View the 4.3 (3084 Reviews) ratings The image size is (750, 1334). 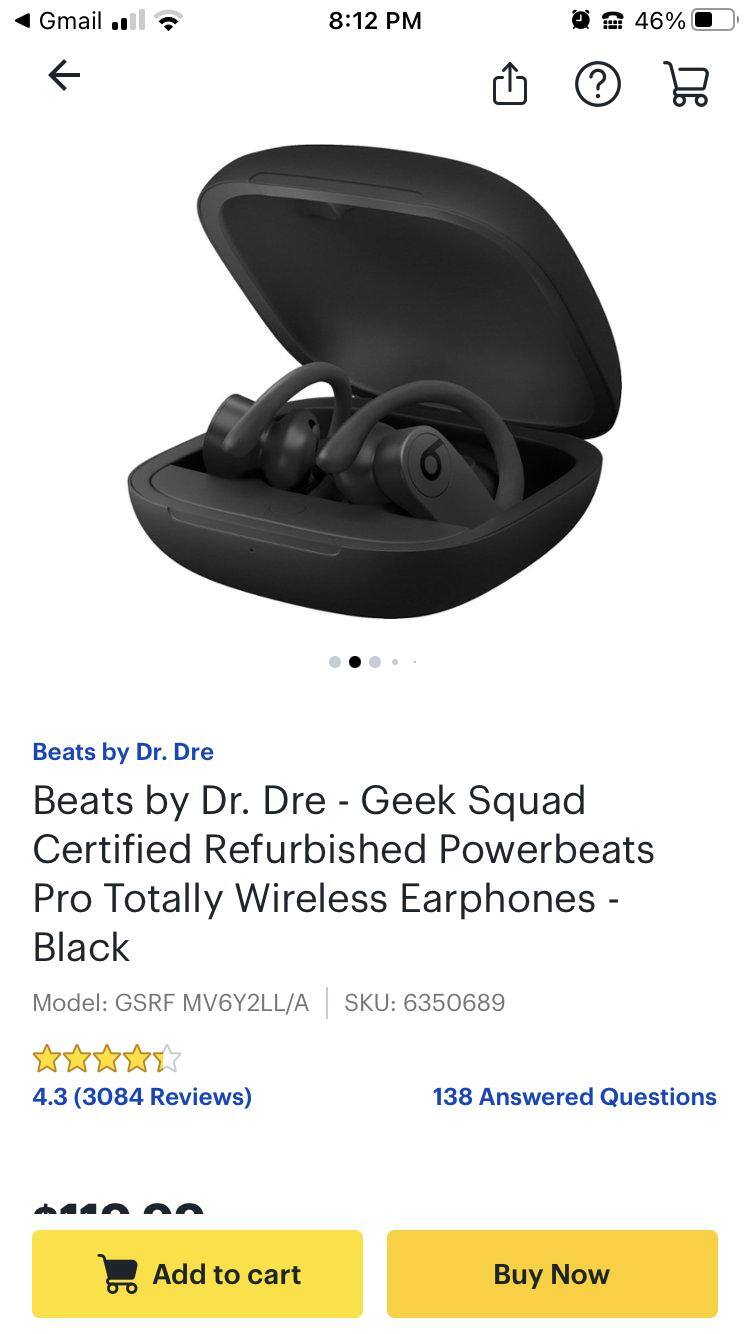click(142, 1096)
